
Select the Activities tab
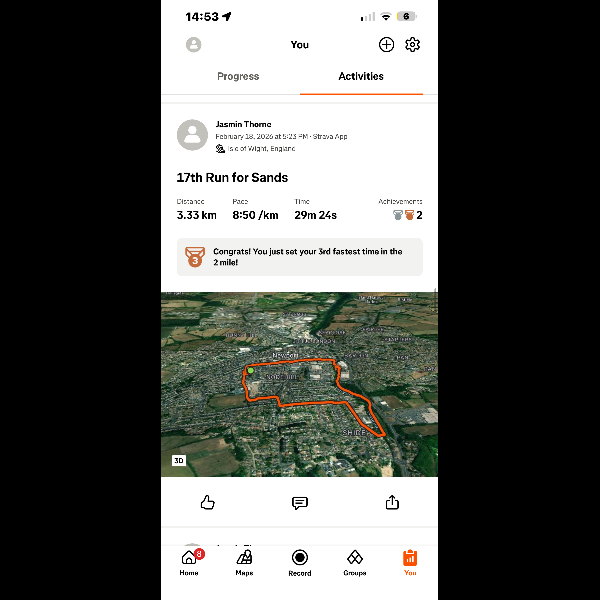(361, 76)
